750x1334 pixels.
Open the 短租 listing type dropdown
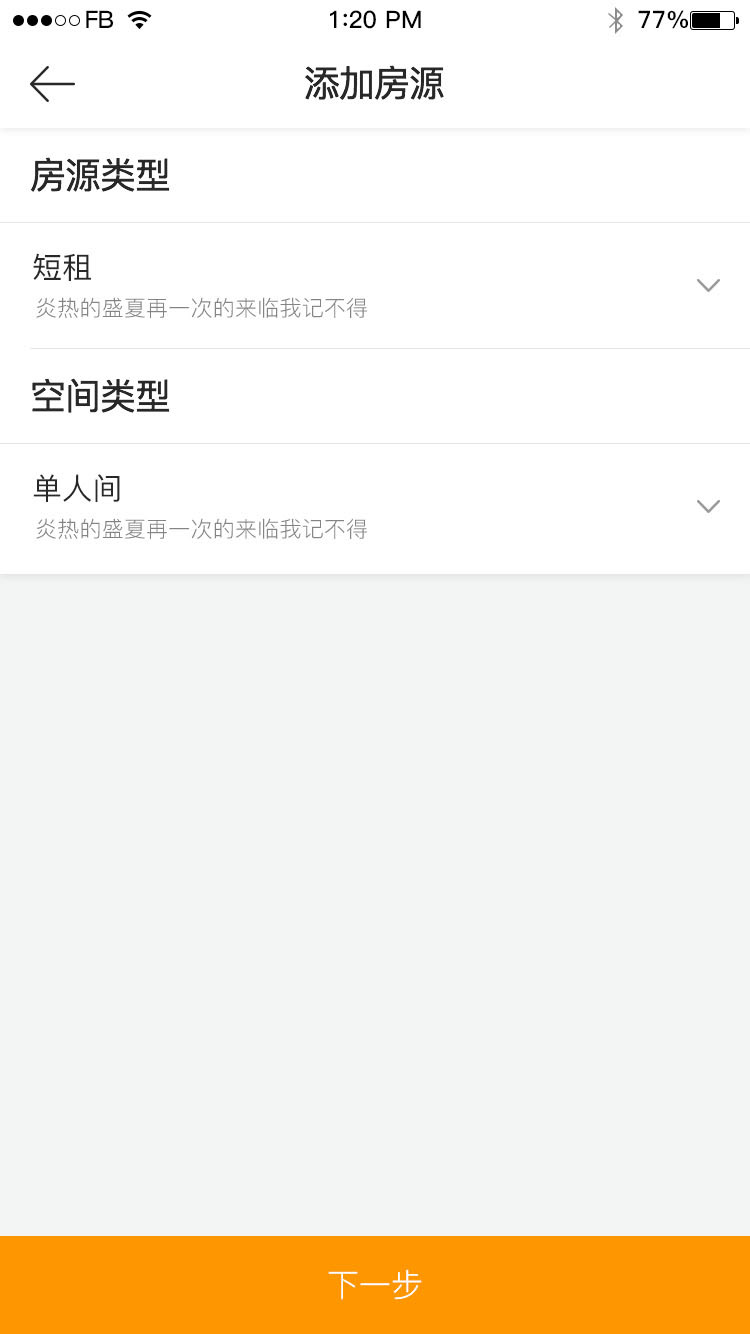pyautogui.click(x=375, y=286)
